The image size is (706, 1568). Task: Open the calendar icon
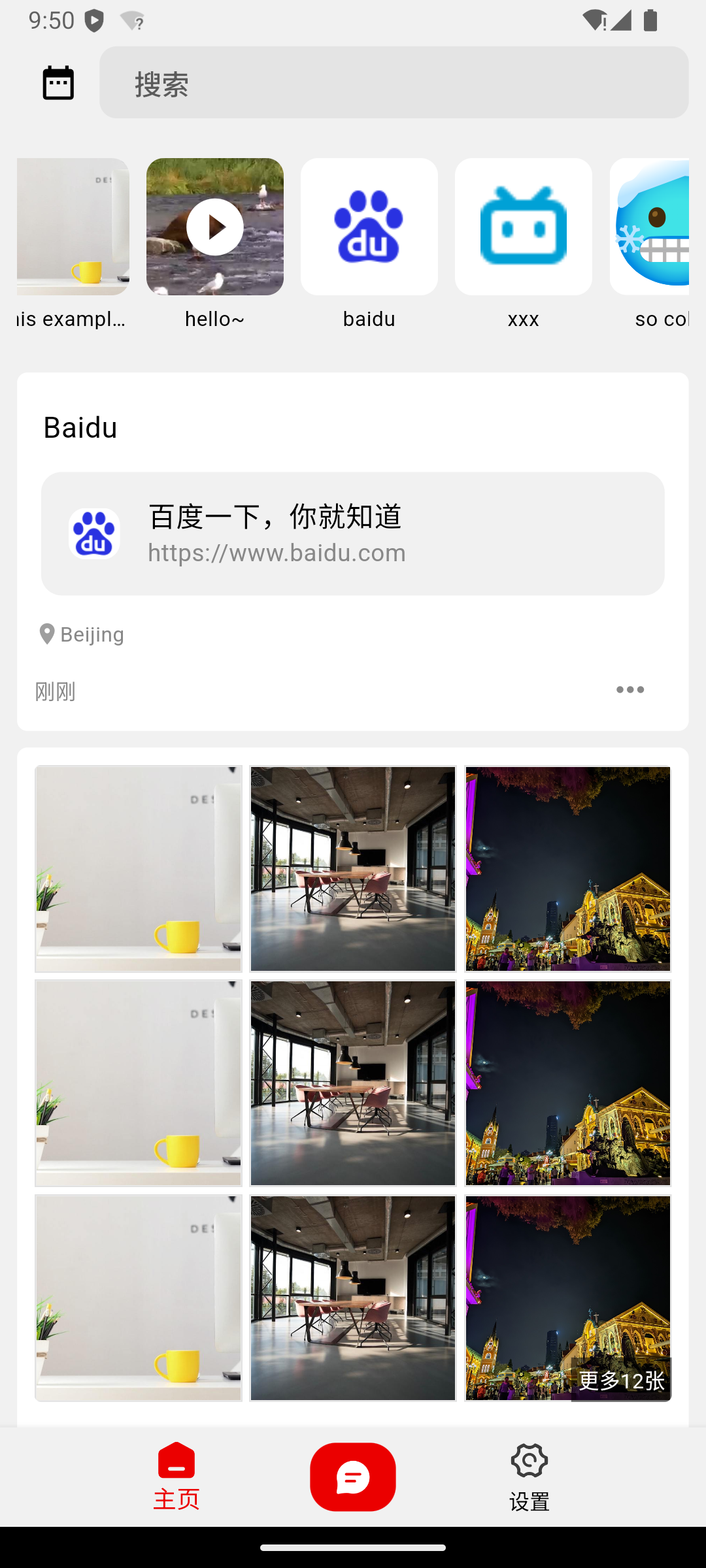pyautogui.click(x=58, y=83)
